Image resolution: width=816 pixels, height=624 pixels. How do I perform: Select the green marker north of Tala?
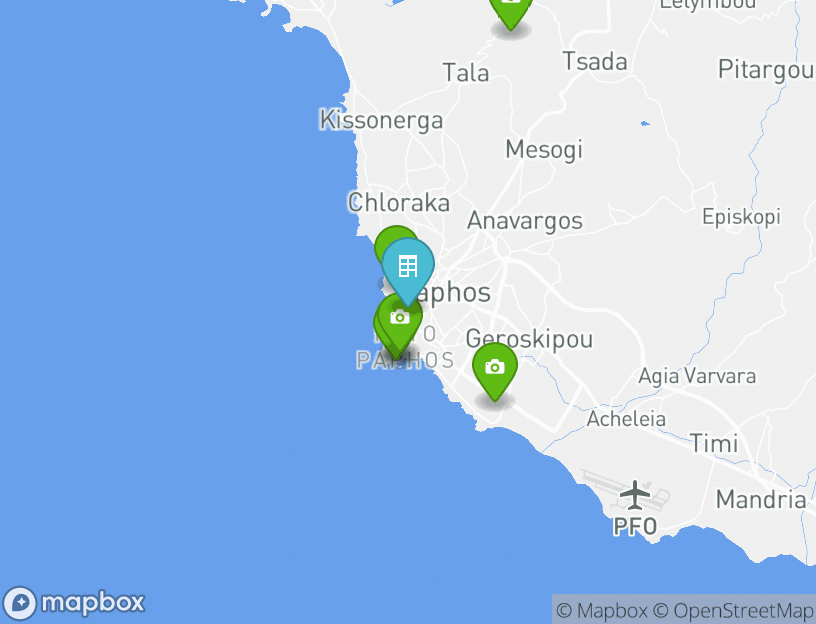click(510, 8)
